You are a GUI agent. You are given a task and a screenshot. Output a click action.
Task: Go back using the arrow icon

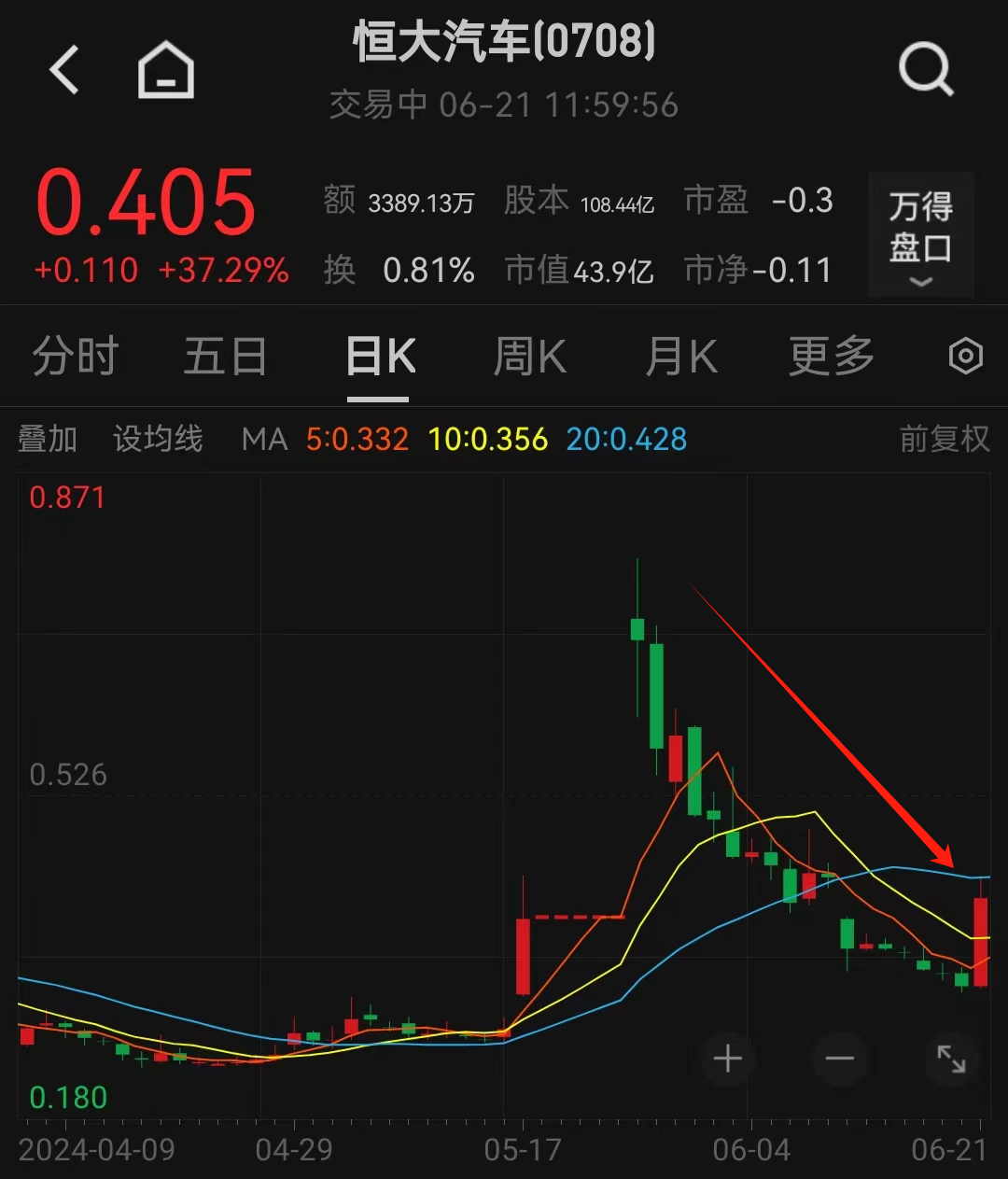coord(64,71)
